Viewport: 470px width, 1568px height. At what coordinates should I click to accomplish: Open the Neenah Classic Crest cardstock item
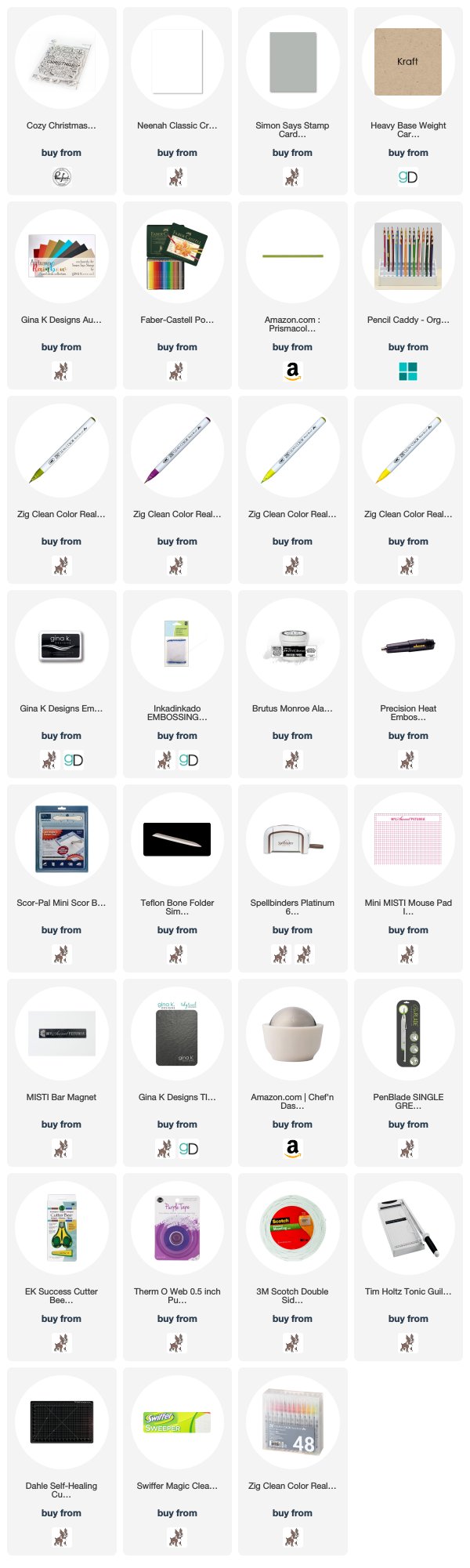coord(177,63)
